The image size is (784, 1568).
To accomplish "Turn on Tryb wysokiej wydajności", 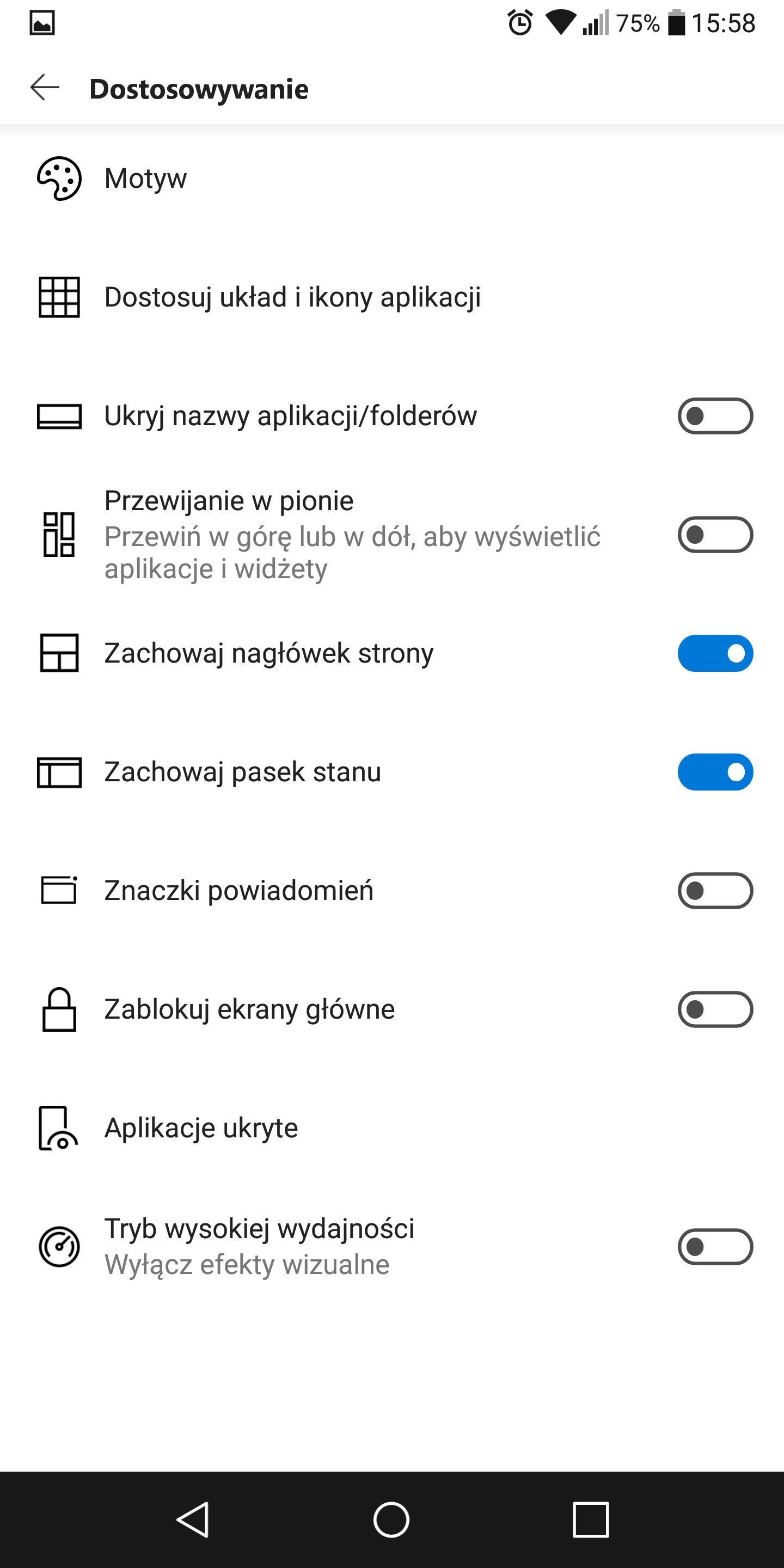I will (715, 1247).
